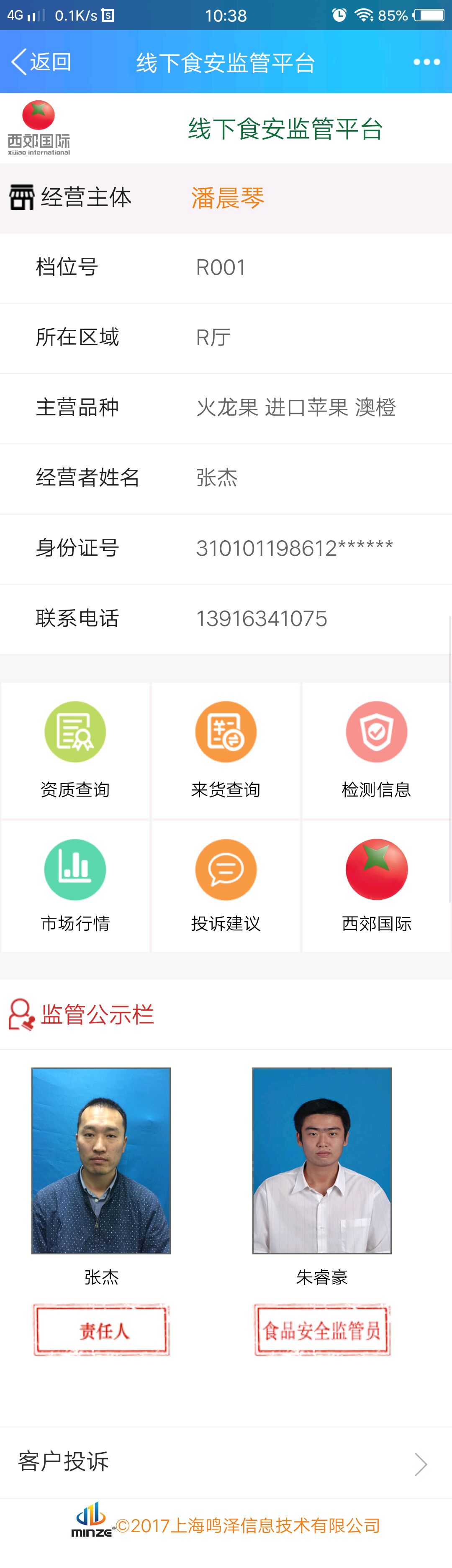Open the three-dot overflow menu
The image size is (452, 1568).
426,62
